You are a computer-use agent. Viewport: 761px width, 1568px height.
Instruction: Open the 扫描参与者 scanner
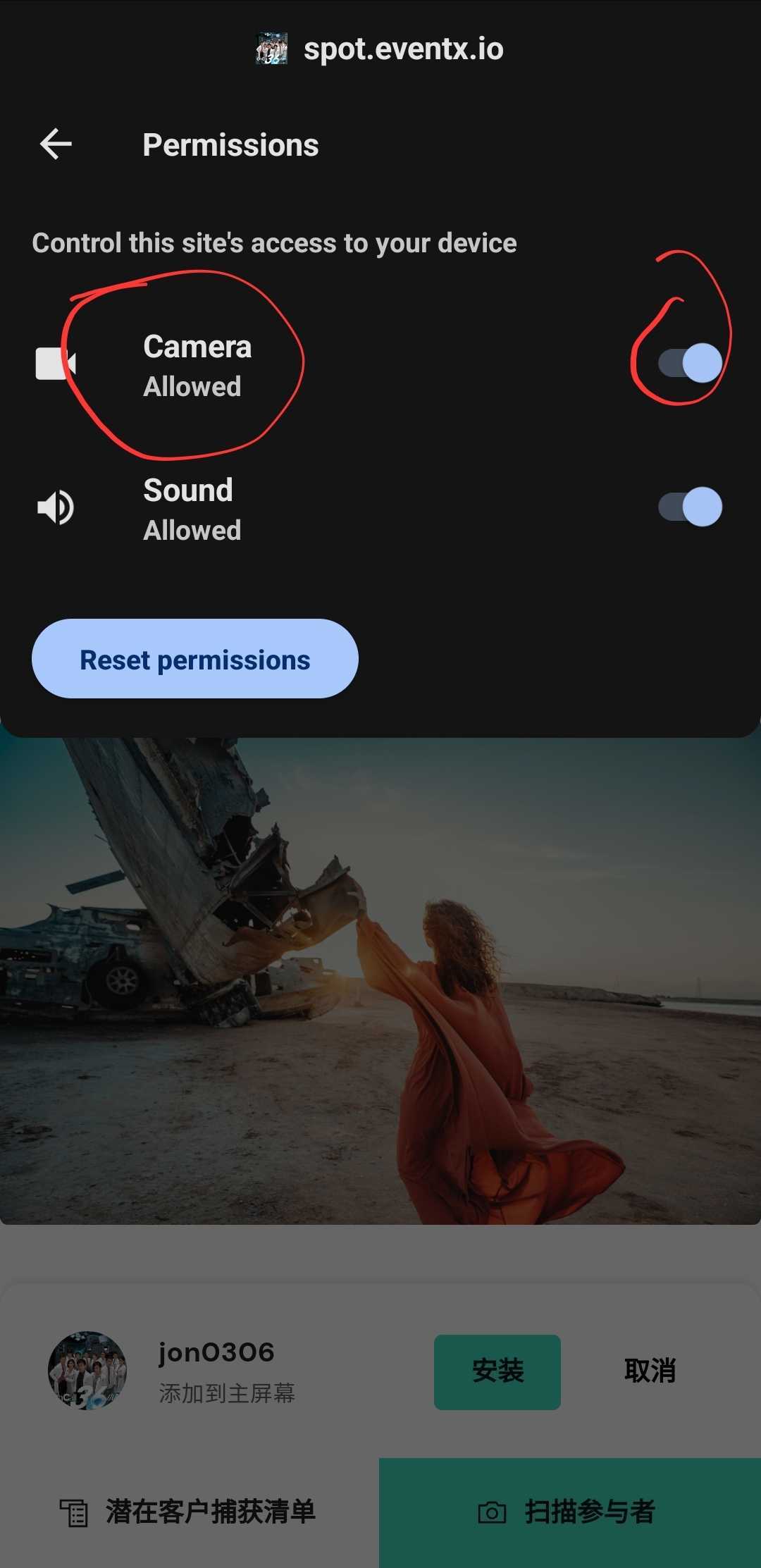pyautogui.click(x=569, y=1512)
